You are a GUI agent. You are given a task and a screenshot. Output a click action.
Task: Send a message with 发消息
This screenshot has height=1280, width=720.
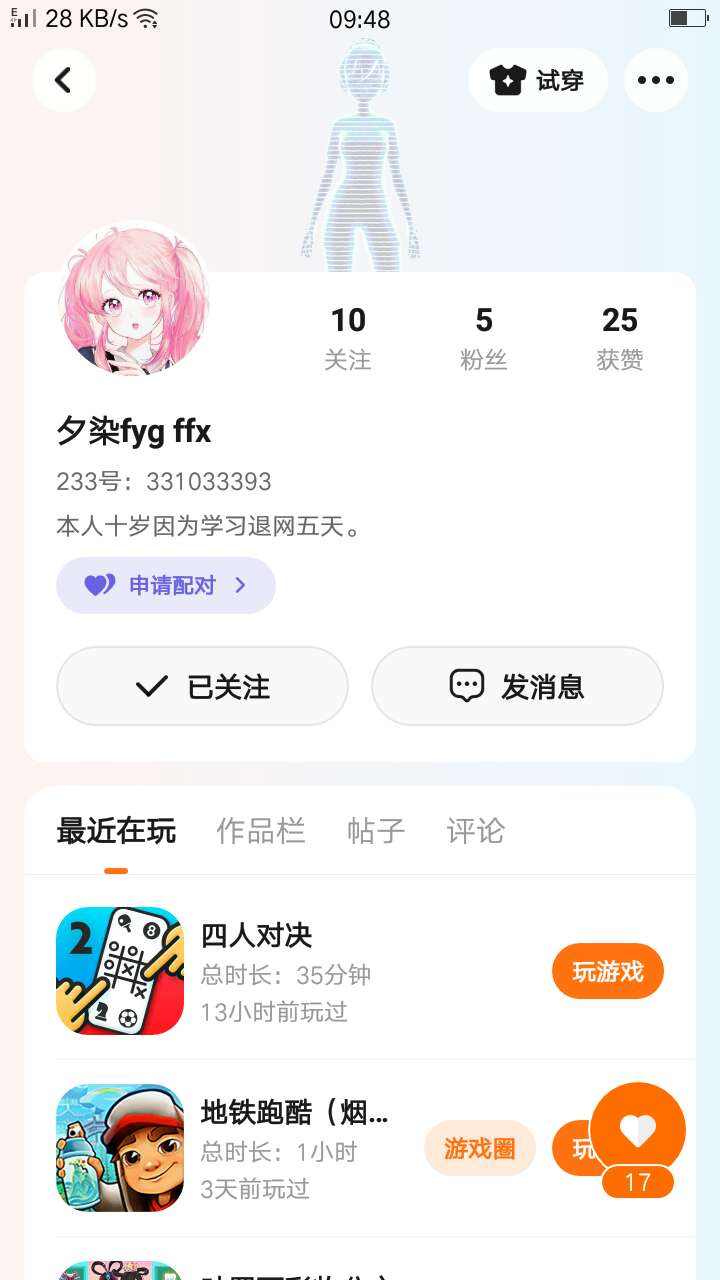pos(517,686)
